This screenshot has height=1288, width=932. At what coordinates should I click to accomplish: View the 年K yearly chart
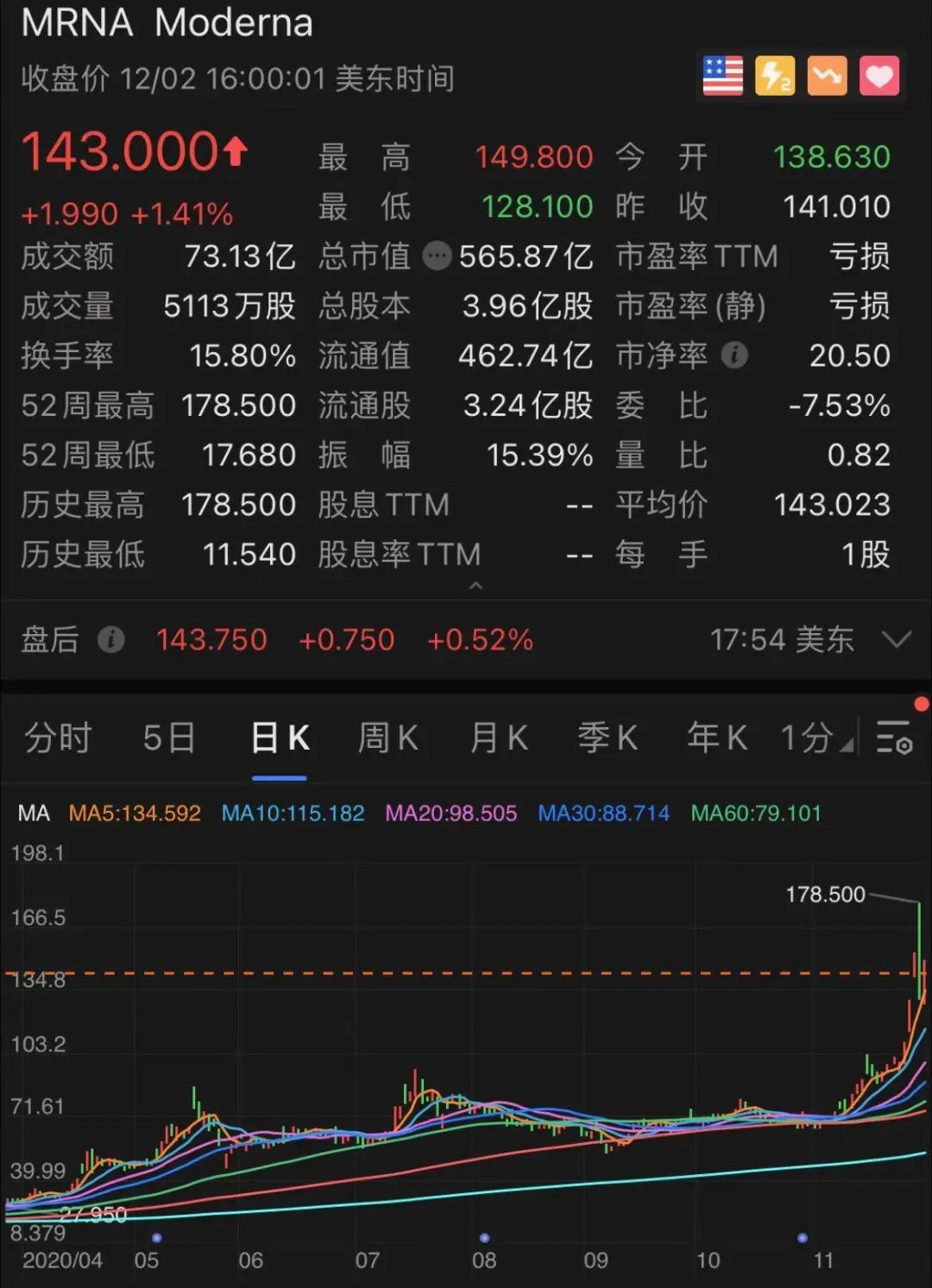click(716, 738)
